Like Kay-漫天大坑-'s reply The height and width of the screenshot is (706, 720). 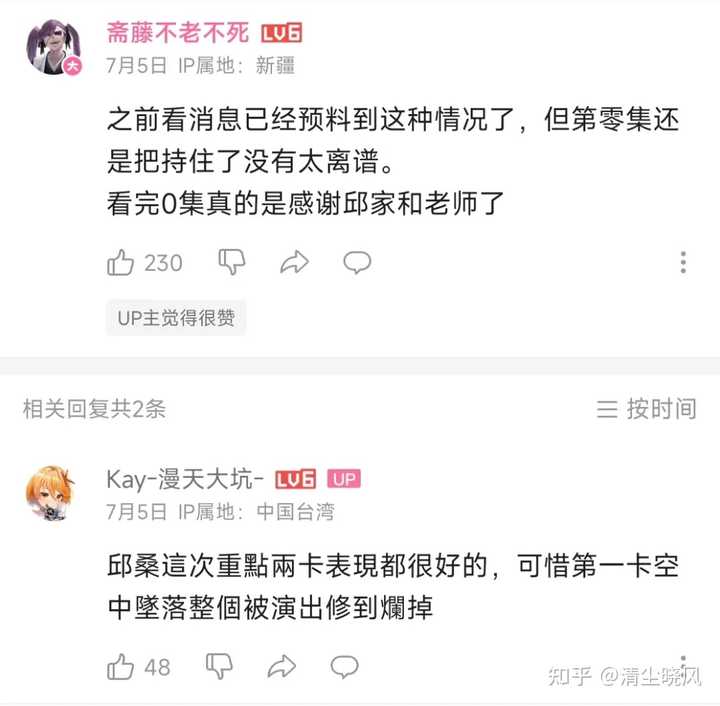tap(122, 667)
